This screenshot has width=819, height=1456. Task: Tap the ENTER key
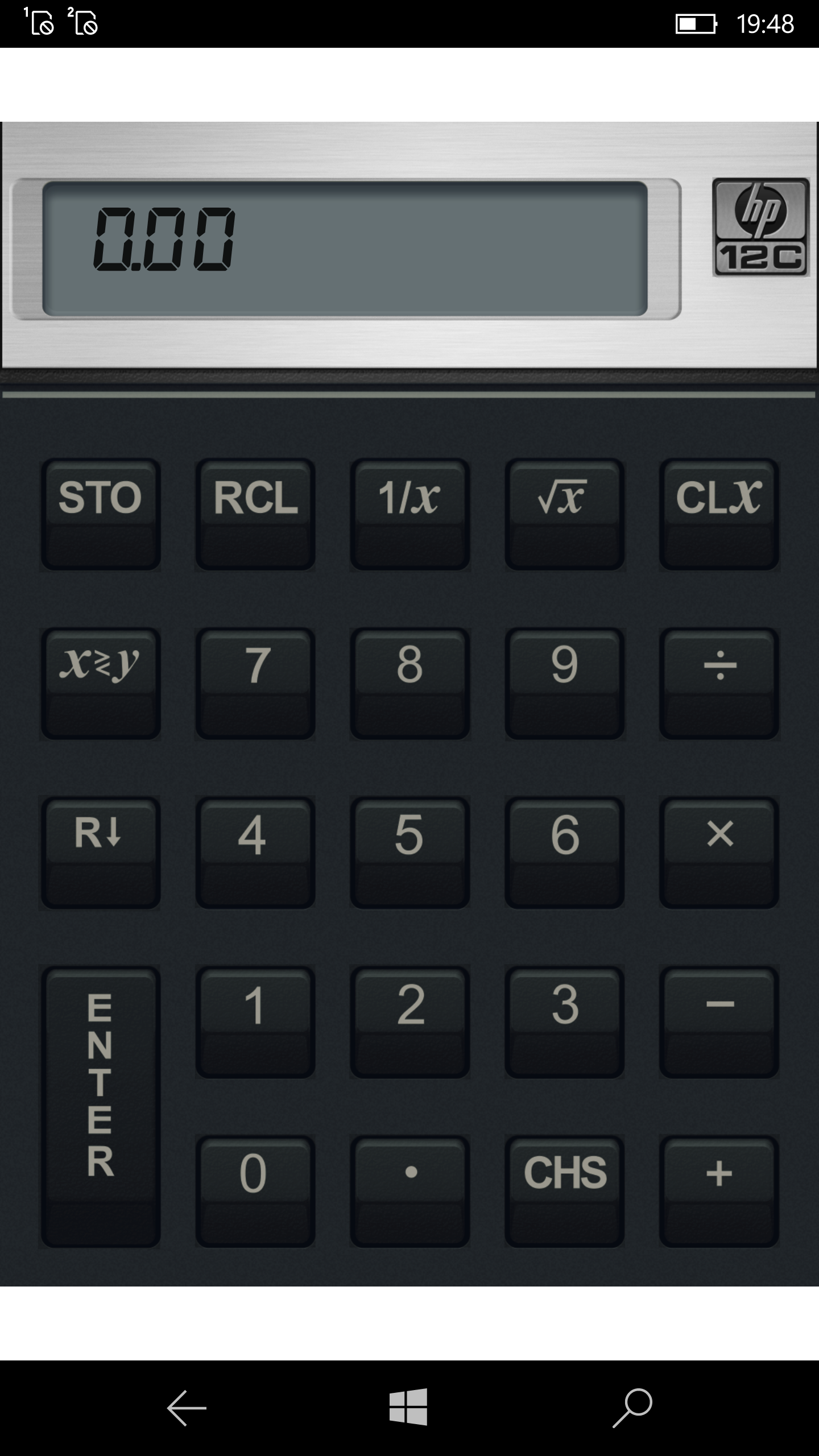tap(100, 1107)
